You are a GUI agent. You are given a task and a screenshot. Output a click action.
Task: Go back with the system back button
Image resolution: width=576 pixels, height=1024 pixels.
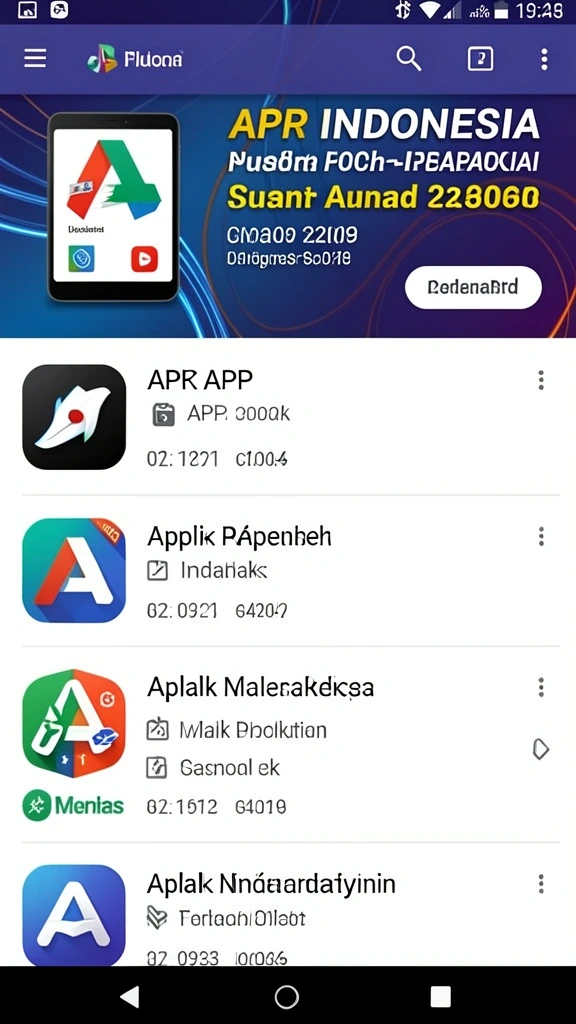131,996
